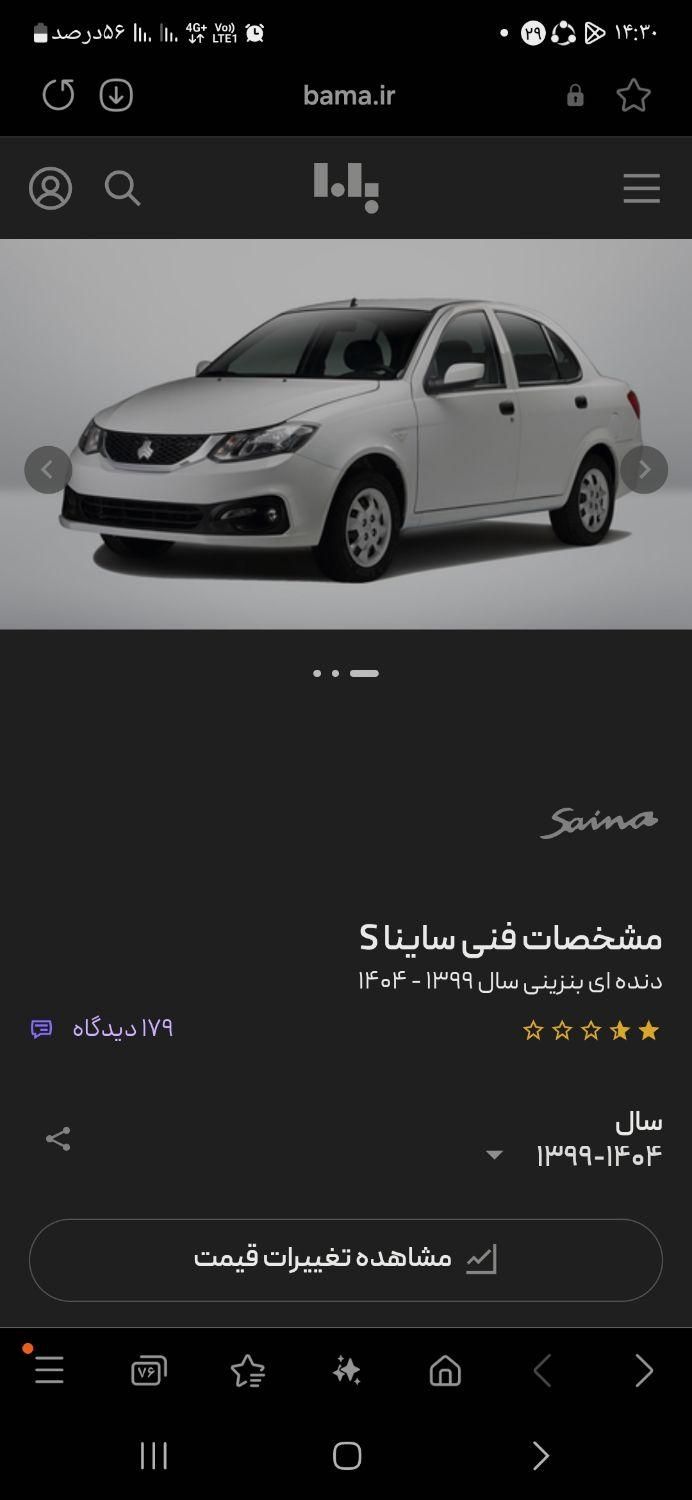Open the browser bookmarks list

[x=247, y=1371]
